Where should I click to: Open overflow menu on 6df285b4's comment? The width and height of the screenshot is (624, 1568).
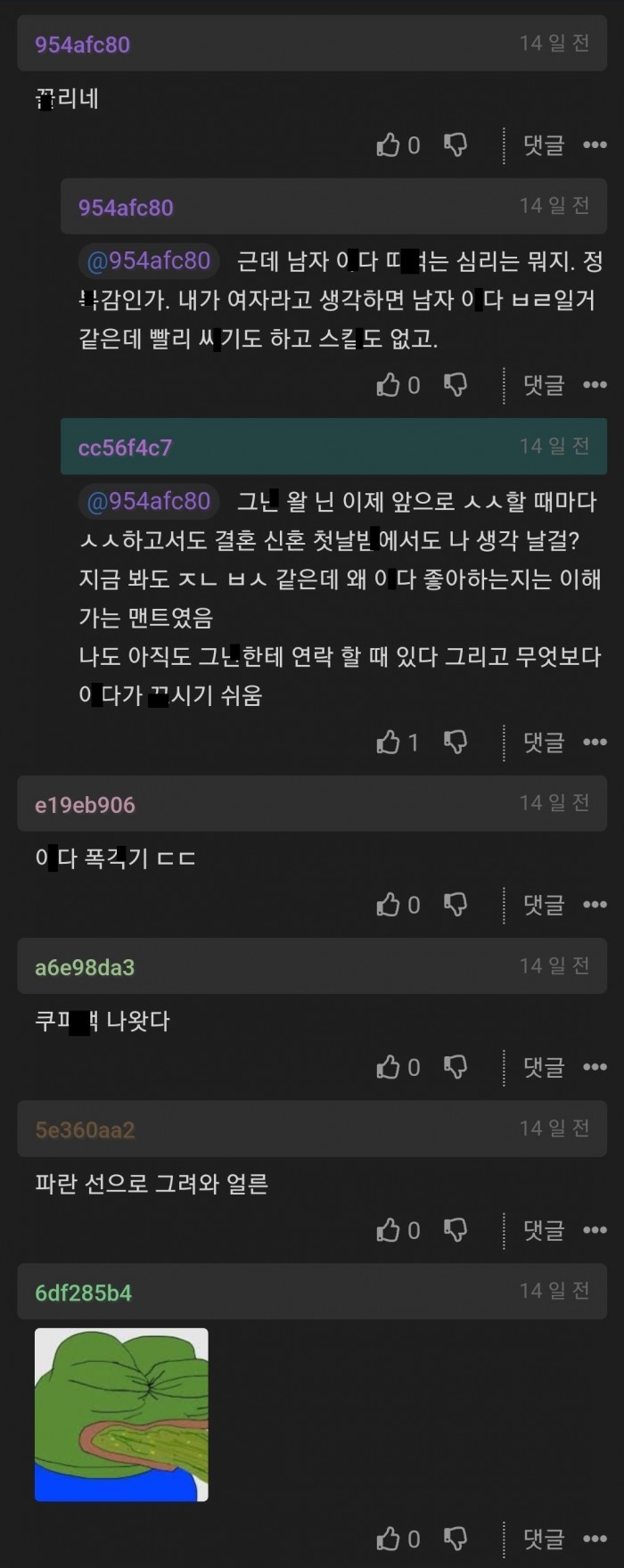pos(595,1539)
